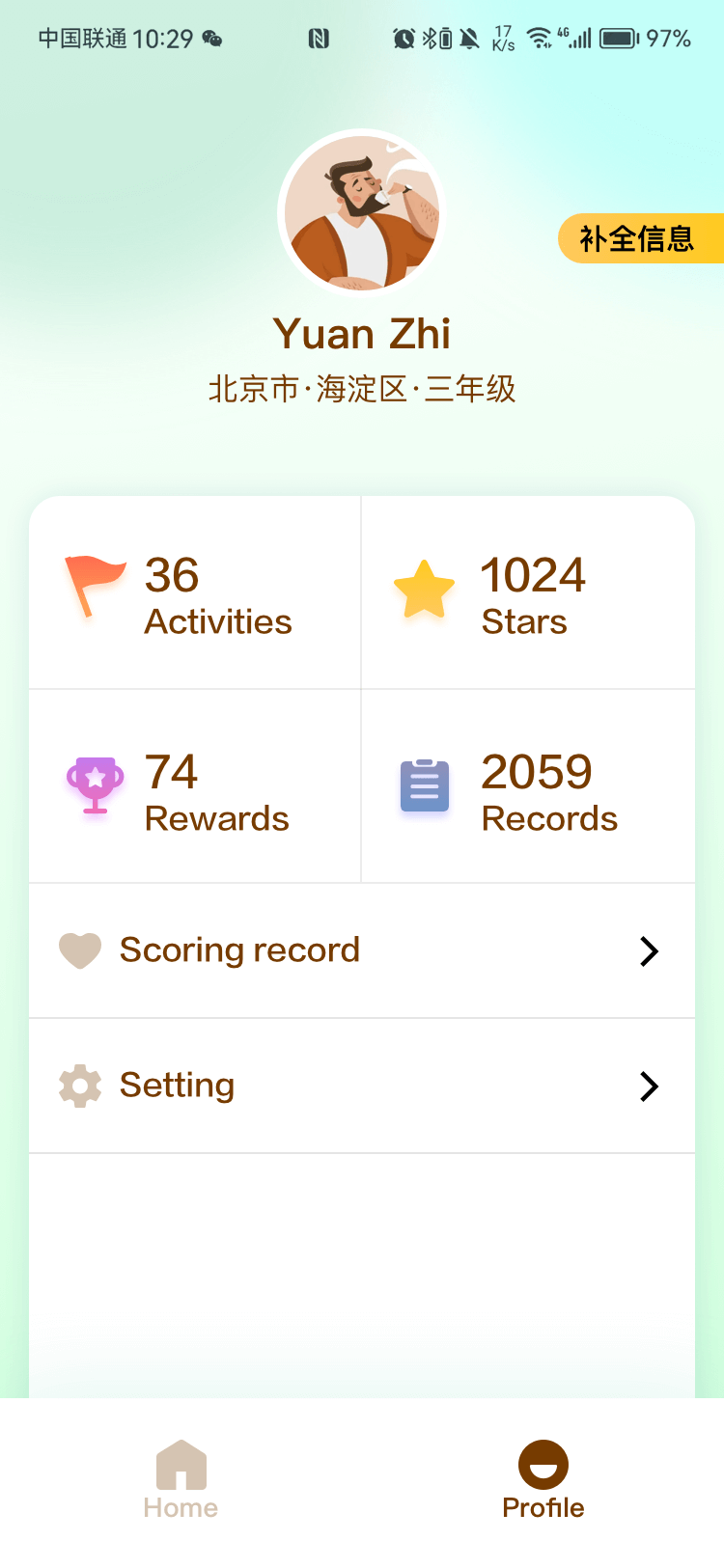This screenshot has width=724, height=1568.
Task: Go to Setting
Action: [x=362, y=1087]
